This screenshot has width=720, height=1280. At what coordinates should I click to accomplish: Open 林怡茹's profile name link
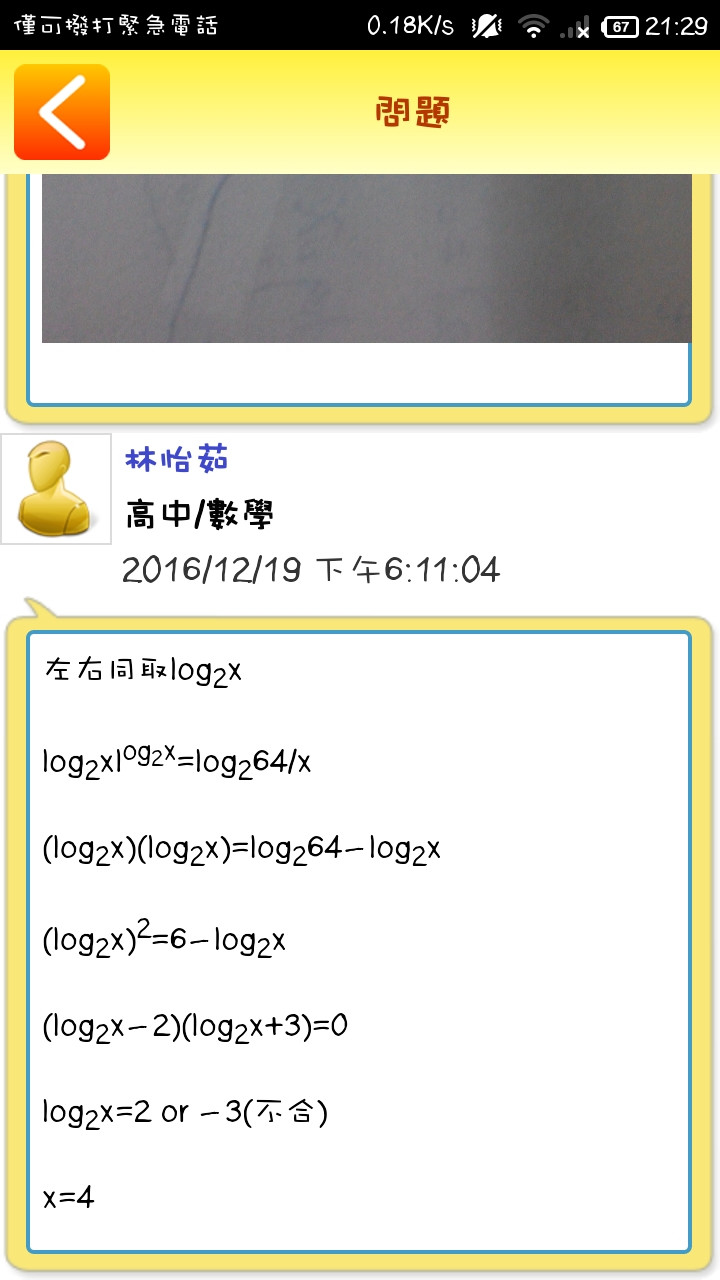tap(176, 459)
